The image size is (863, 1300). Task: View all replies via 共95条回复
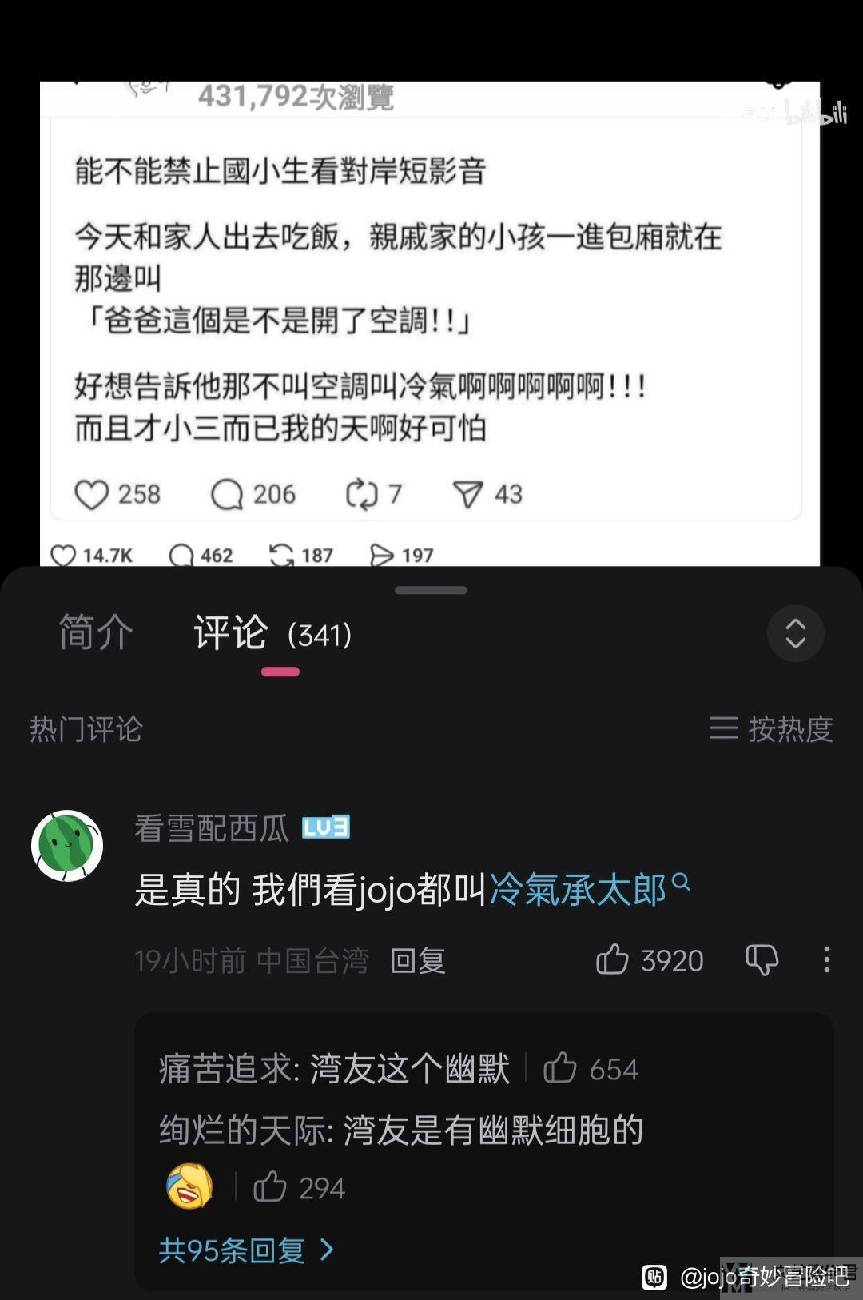(x=246, y=1250)
